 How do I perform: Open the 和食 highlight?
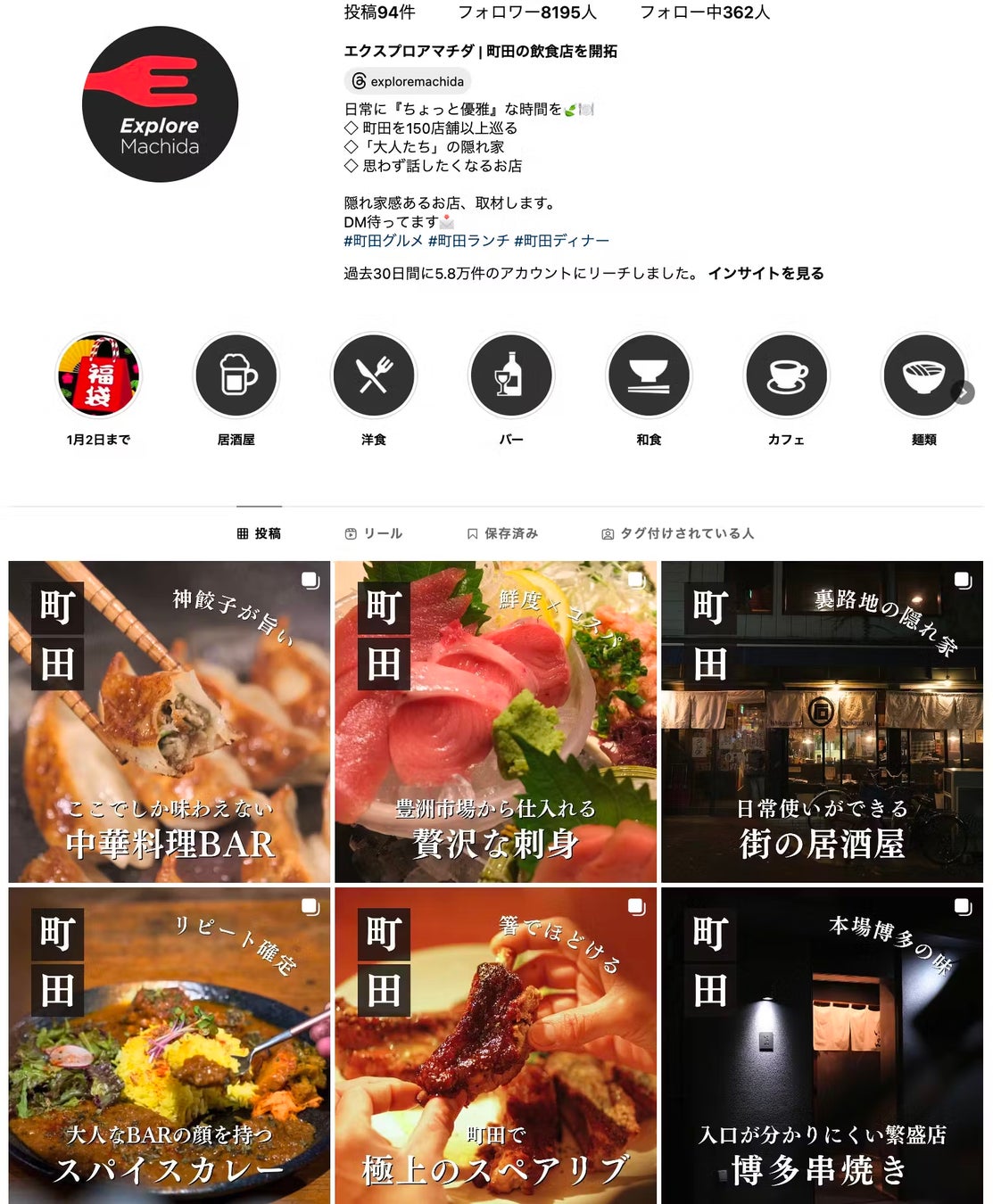(x=649, y=375)
